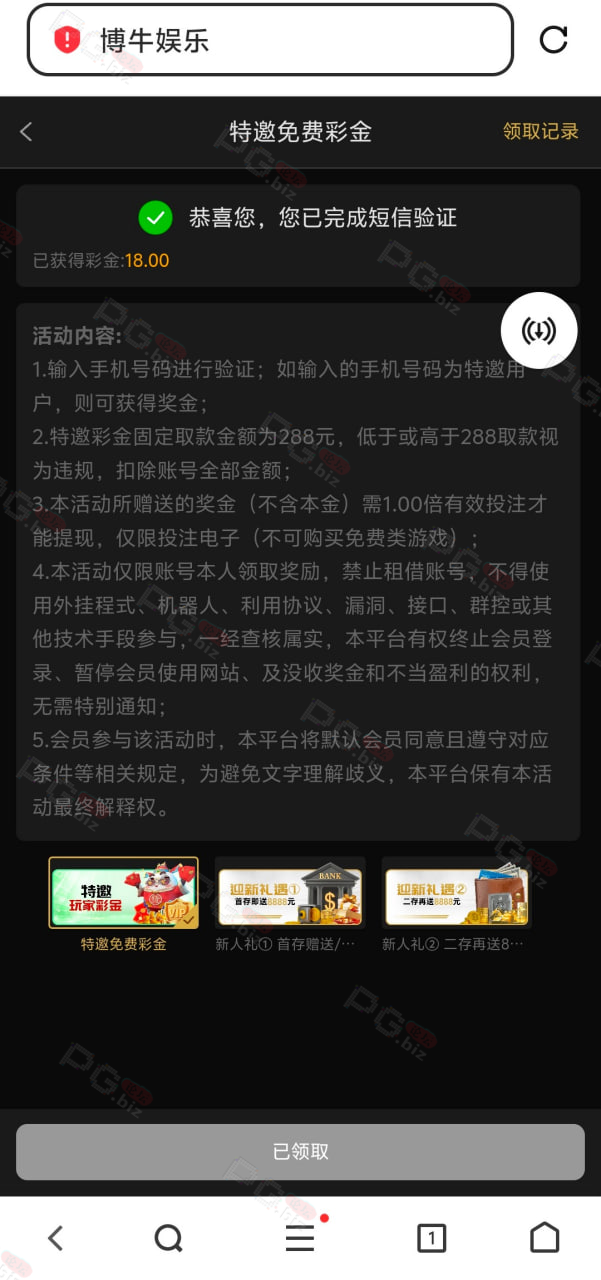Open the browser search icon
The image size is (601, 1280).
click(169, 1239)
